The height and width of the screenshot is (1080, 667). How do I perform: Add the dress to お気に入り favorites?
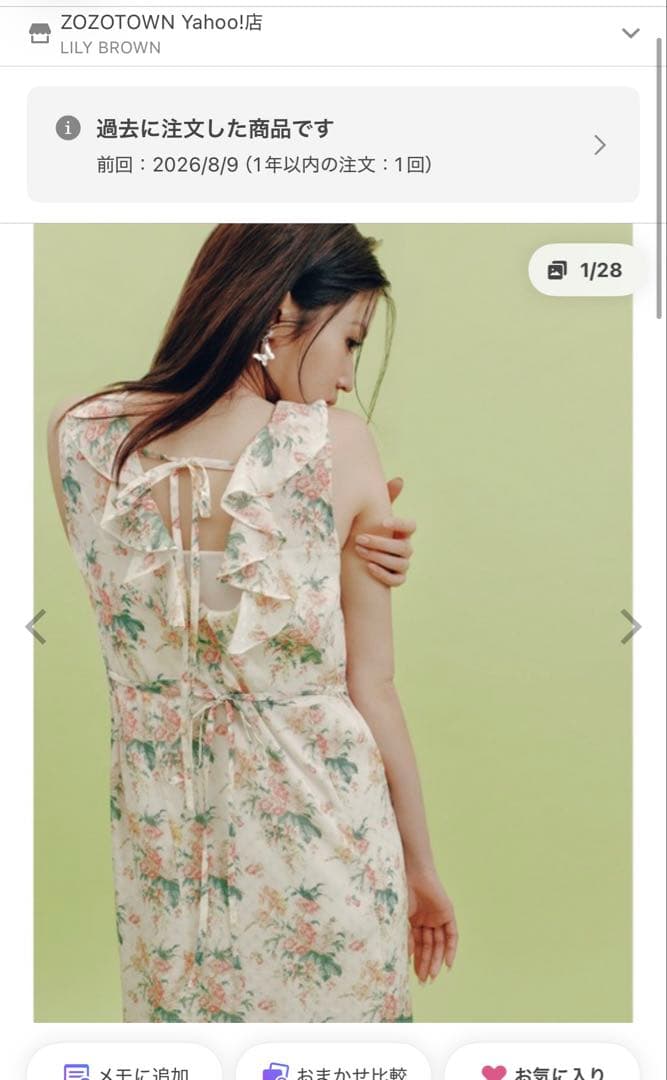(543, 1064)
